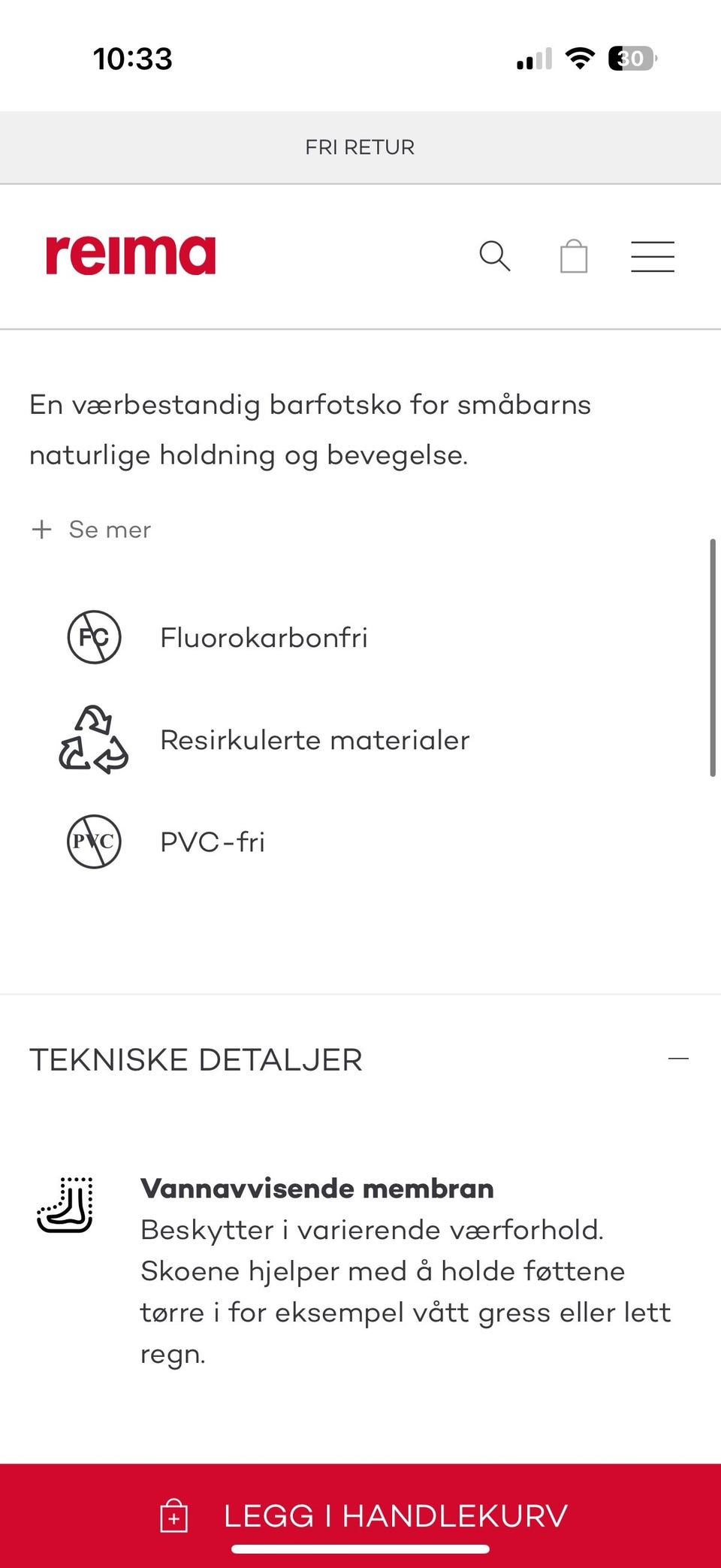Open the shopping bag icon
Screen dimensions: 721x1568
point(574,257)
